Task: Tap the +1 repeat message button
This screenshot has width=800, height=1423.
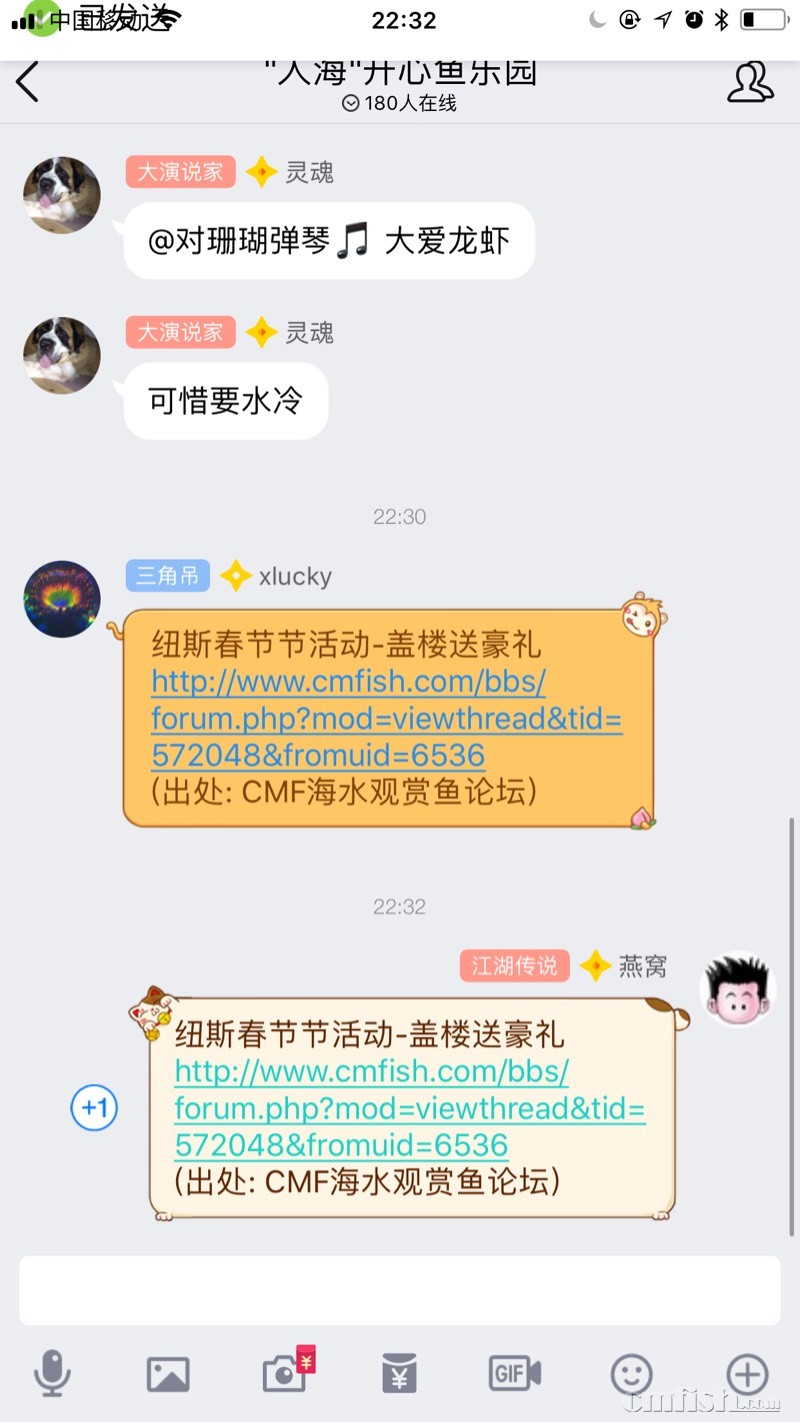Action: tap(94, 1108)
